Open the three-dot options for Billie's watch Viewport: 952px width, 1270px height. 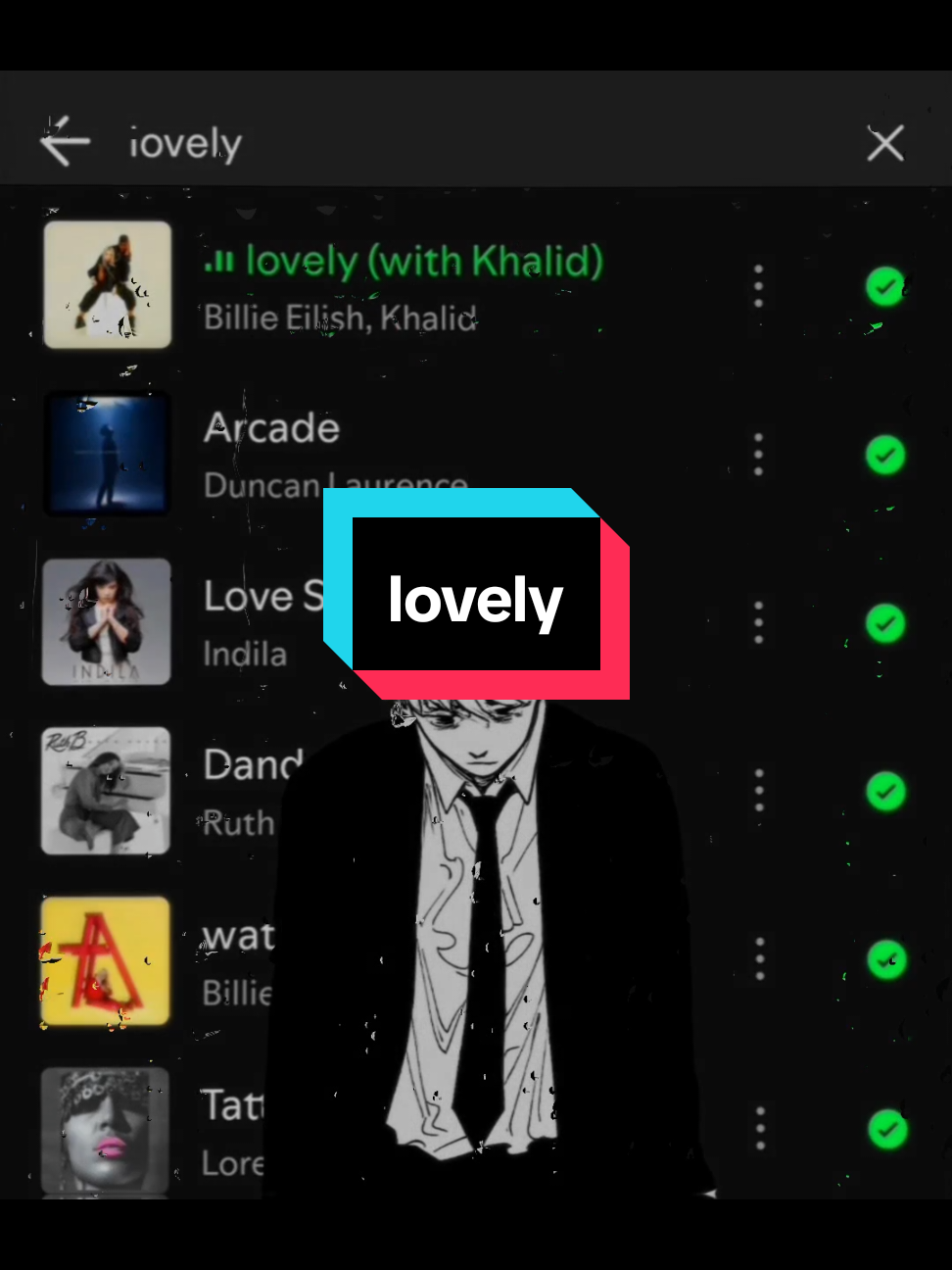click(x=759, y=959)
